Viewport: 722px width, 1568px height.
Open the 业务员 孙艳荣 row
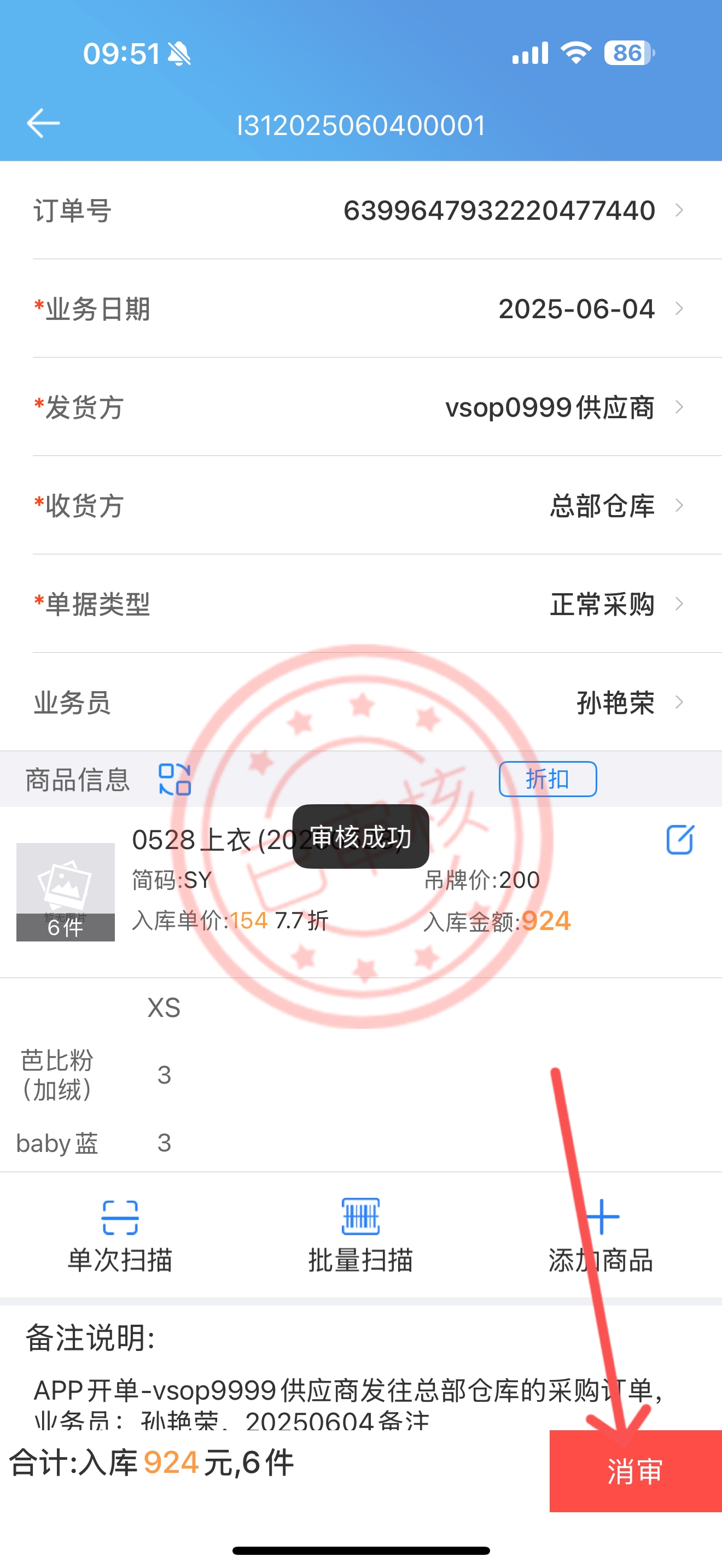[x=361, y=703]
